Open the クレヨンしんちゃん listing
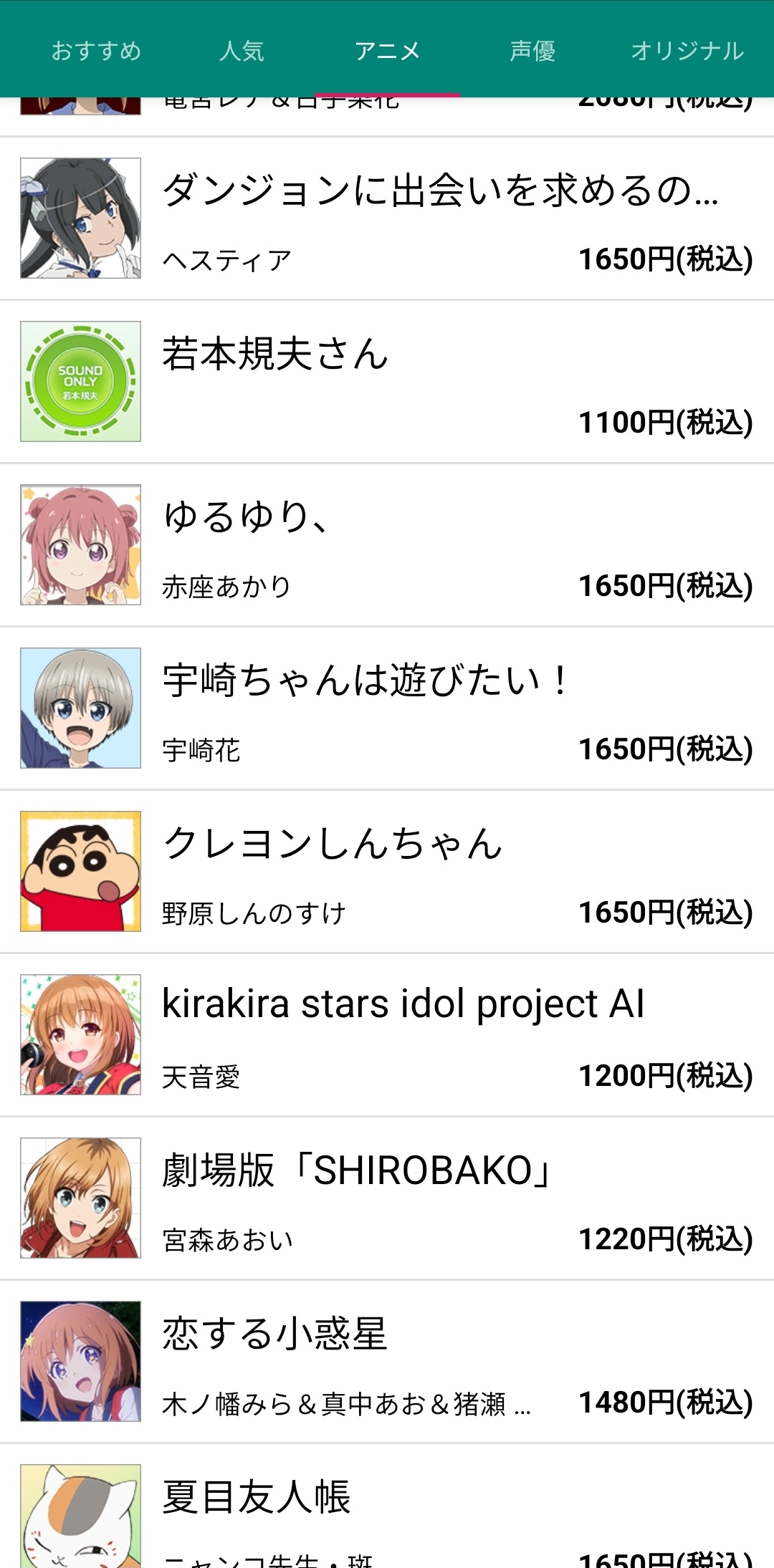The height and width of the screenshot is (1568, 774). point(387,872)
